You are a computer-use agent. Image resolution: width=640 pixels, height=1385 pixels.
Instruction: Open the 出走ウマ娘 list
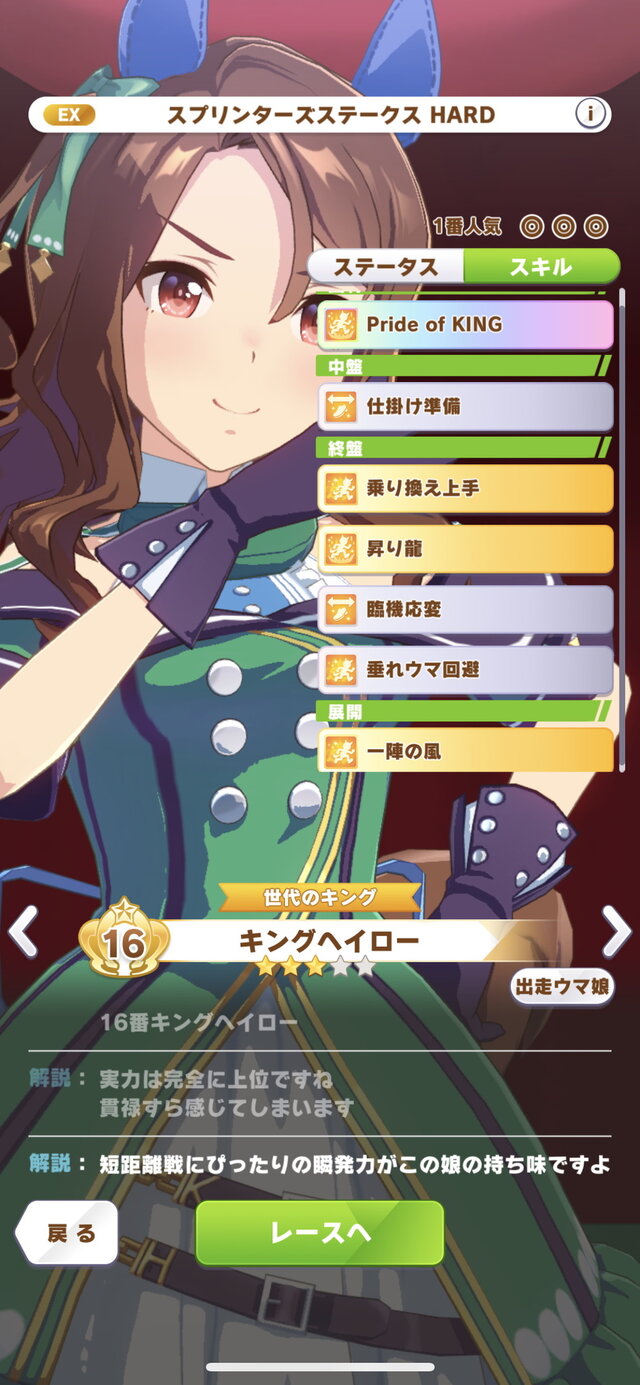tap(563, 986)
